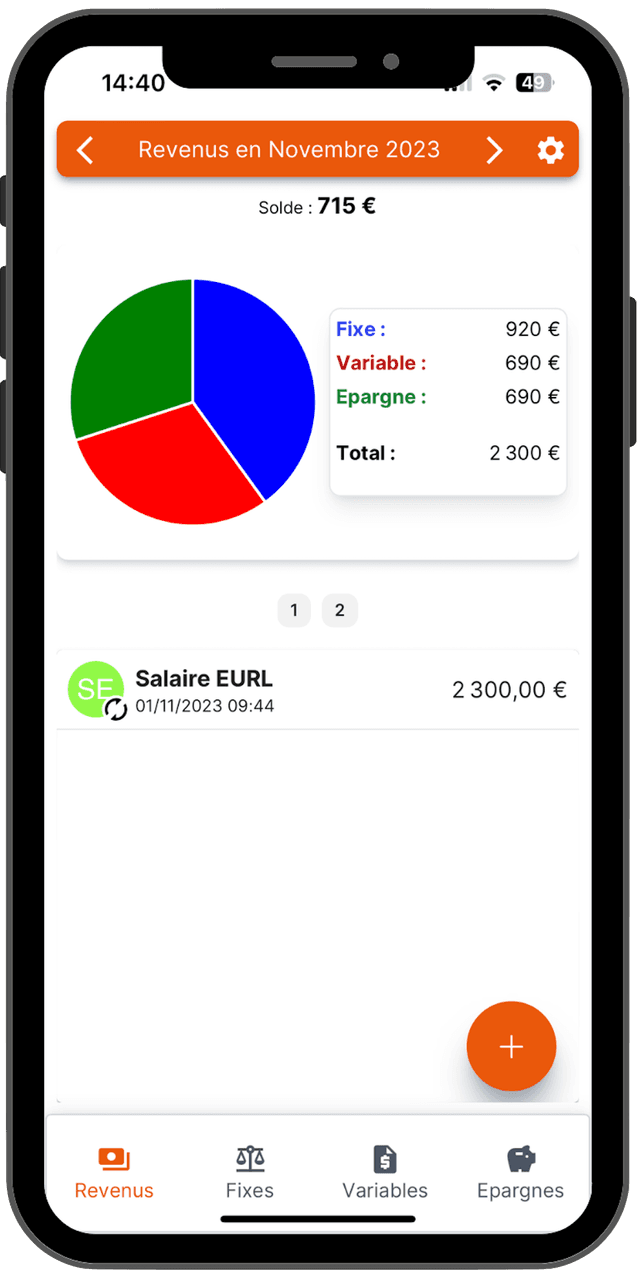The image size is (640, 1273).
Task: Open the Epargnes tab
Action: pos(520,1173)
